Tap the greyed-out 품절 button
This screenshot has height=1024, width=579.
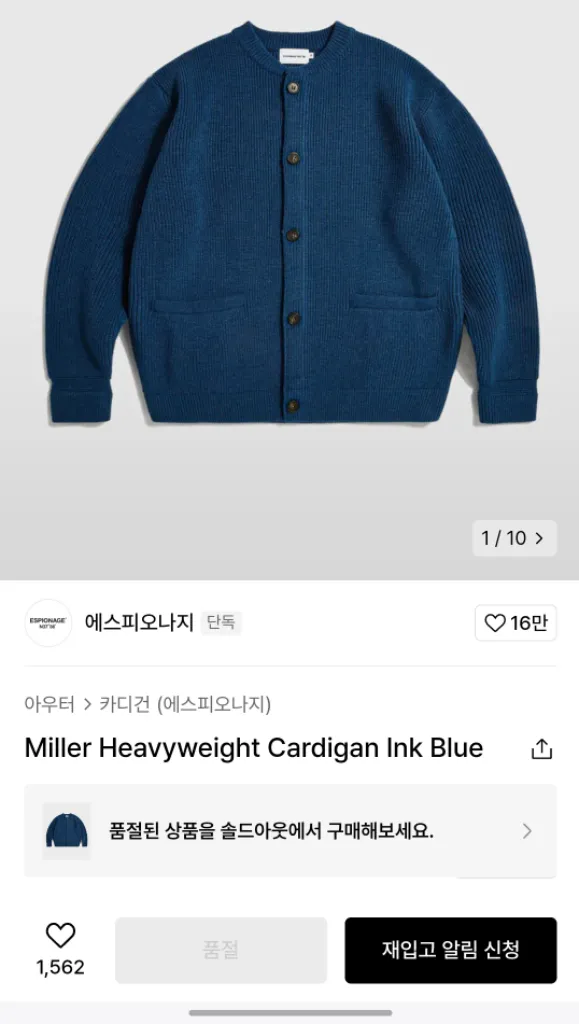tap(221, 950)
